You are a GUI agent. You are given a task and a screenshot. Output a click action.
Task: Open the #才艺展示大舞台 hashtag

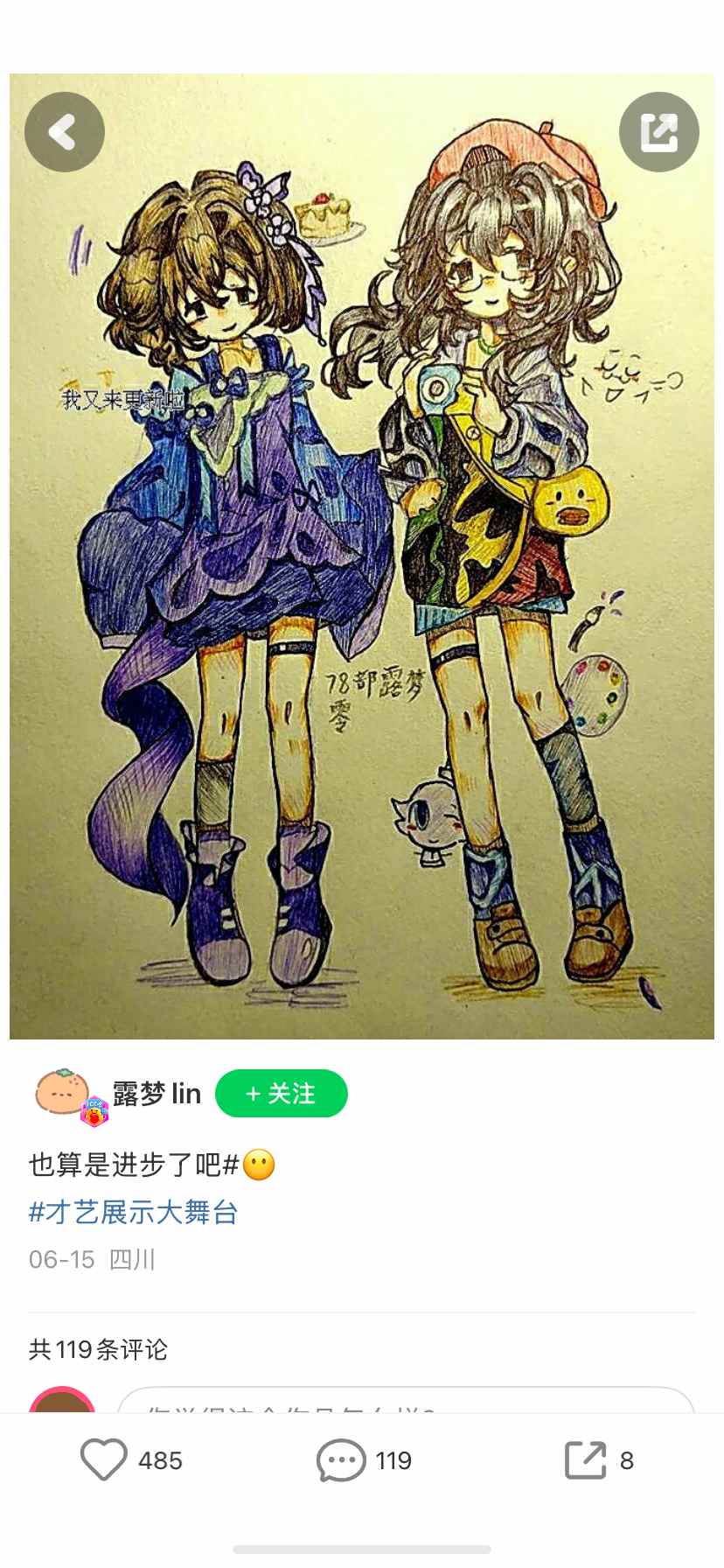(x=134, y=1213)
